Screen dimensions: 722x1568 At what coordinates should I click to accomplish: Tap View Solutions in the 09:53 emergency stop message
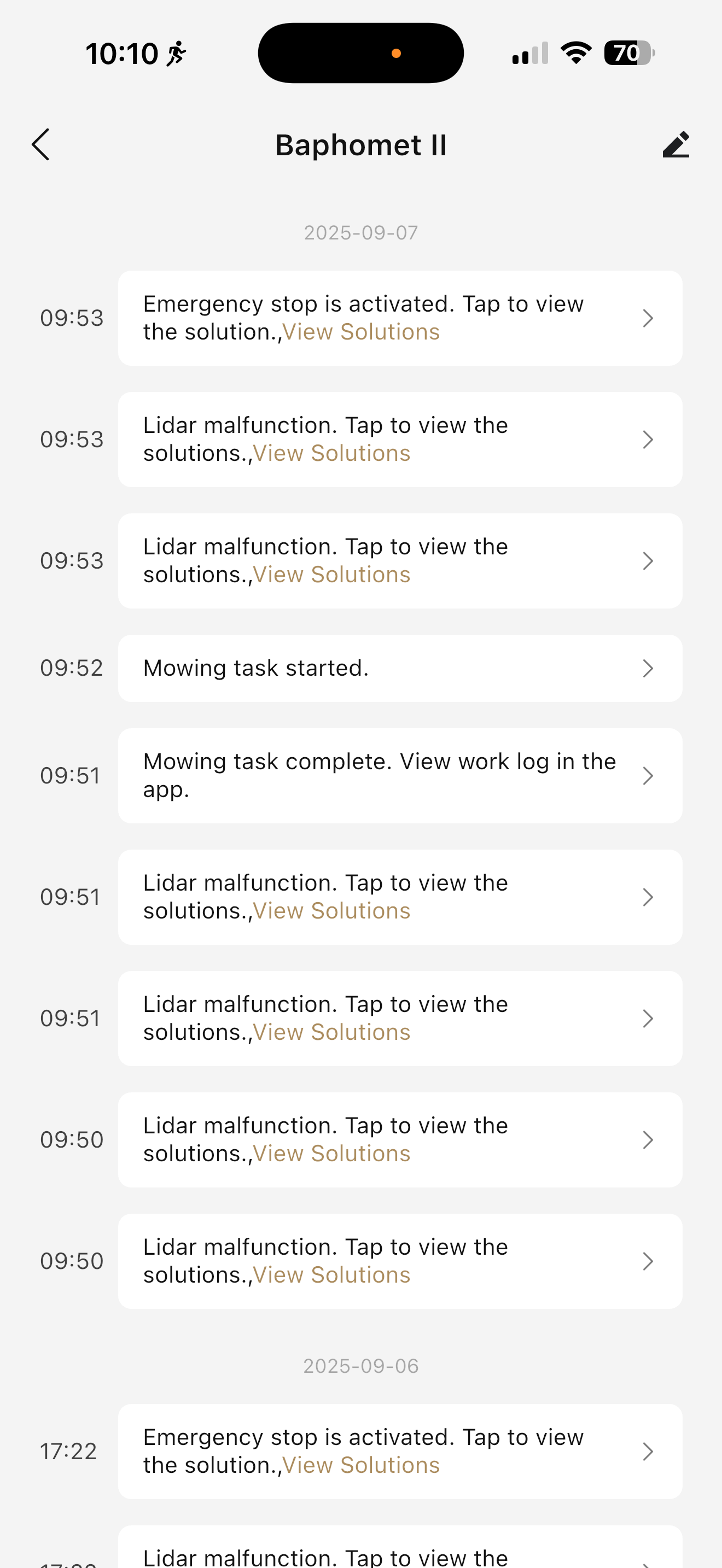pyautogui.click(x=361, y=332)
